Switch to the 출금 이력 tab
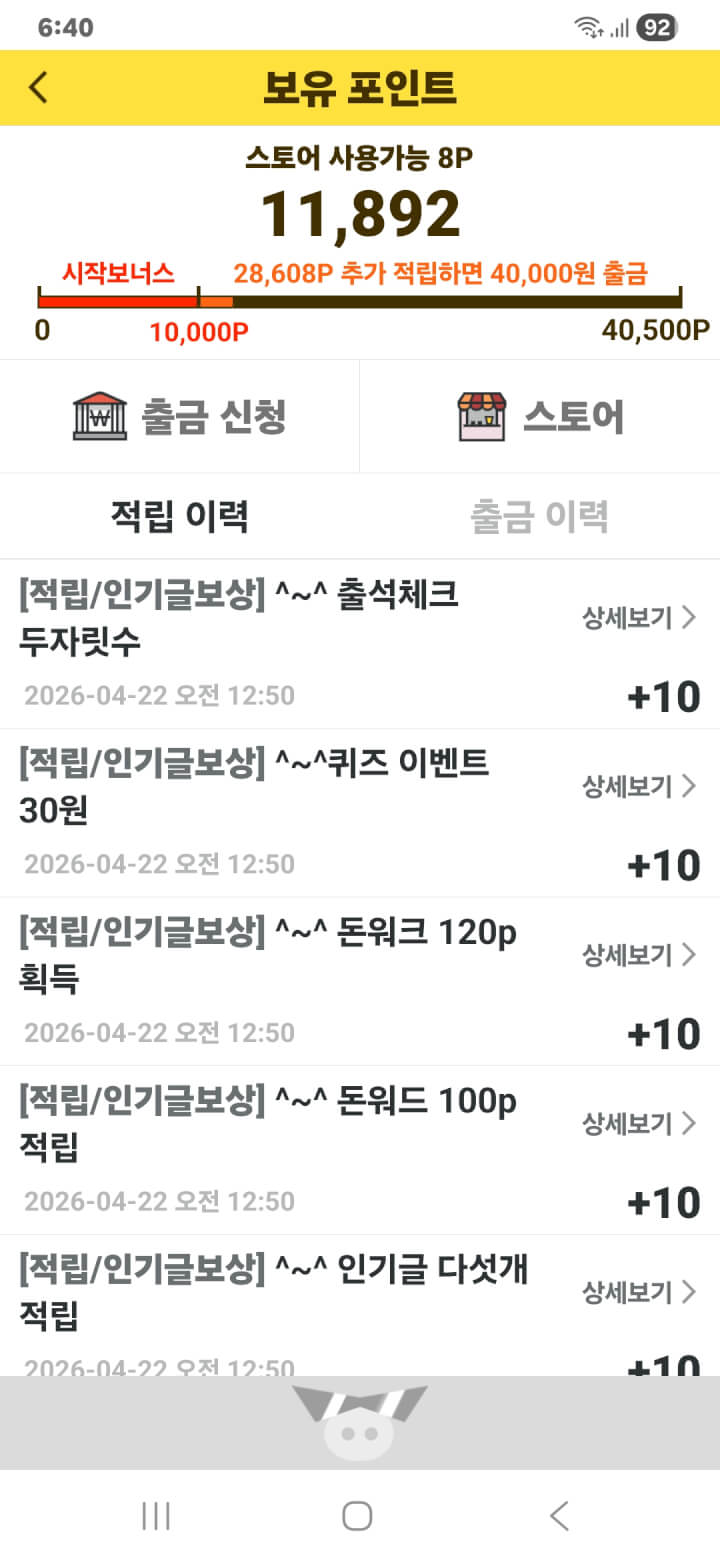 pyautogui.click(x=540, y=517)
